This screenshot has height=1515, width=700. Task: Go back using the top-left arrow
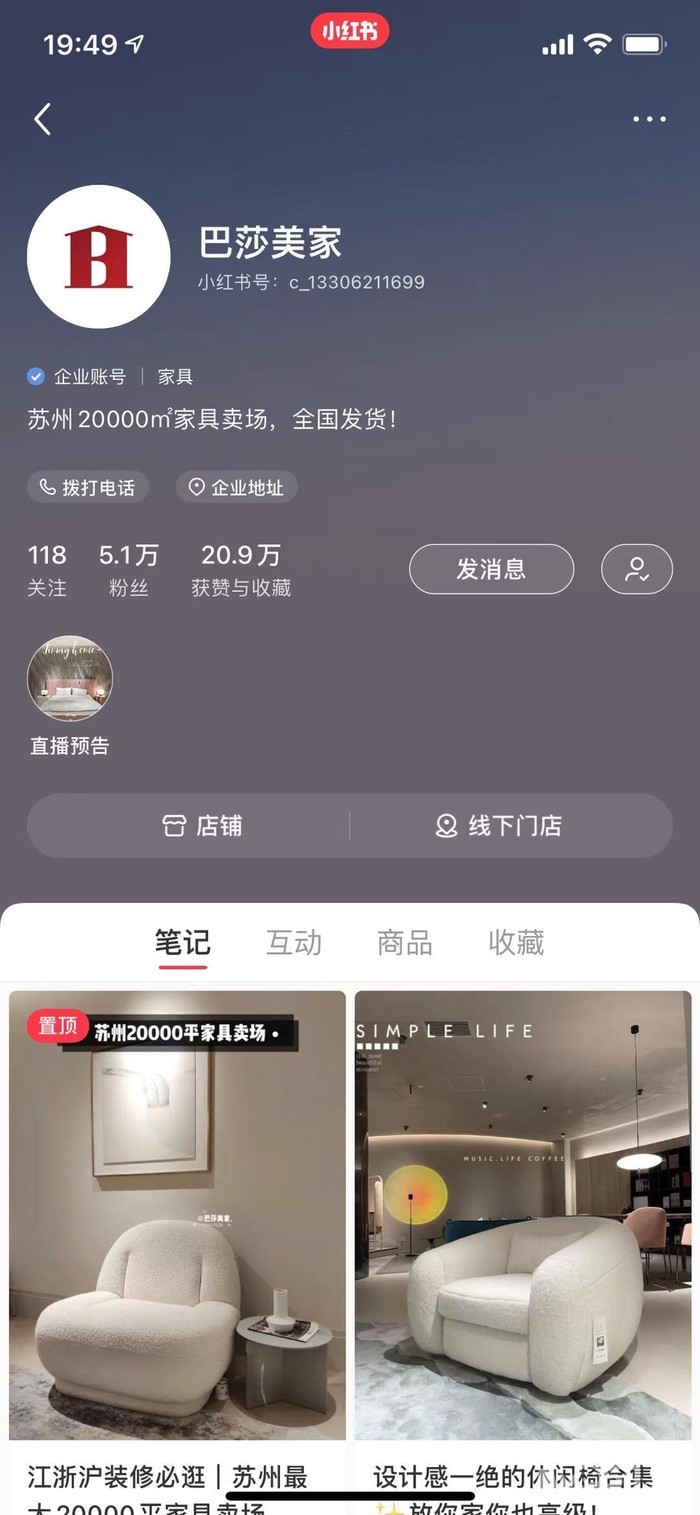click(42, 119)
